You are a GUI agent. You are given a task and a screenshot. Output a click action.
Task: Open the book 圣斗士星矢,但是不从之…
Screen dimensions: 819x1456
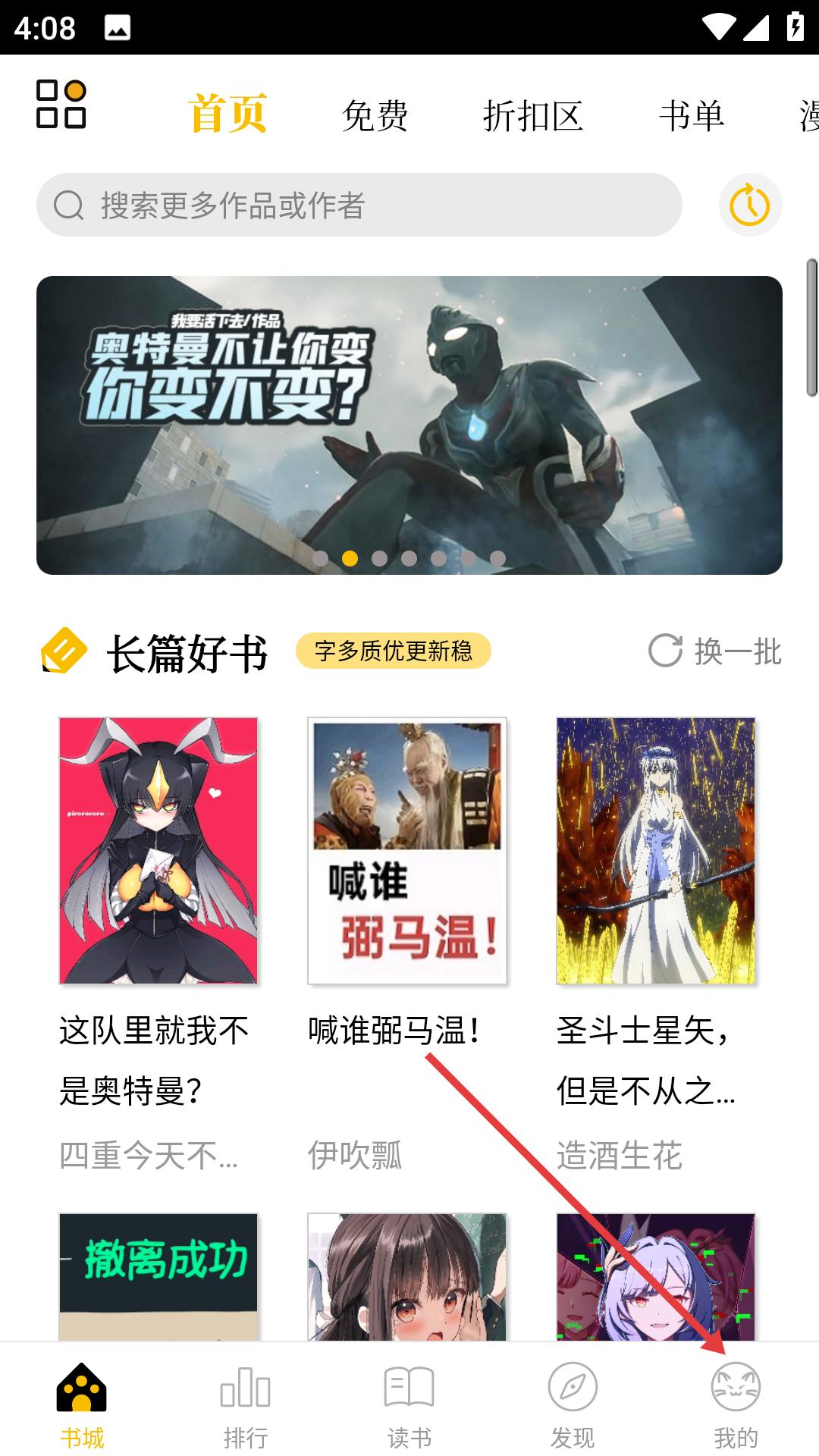pos(656,851)
